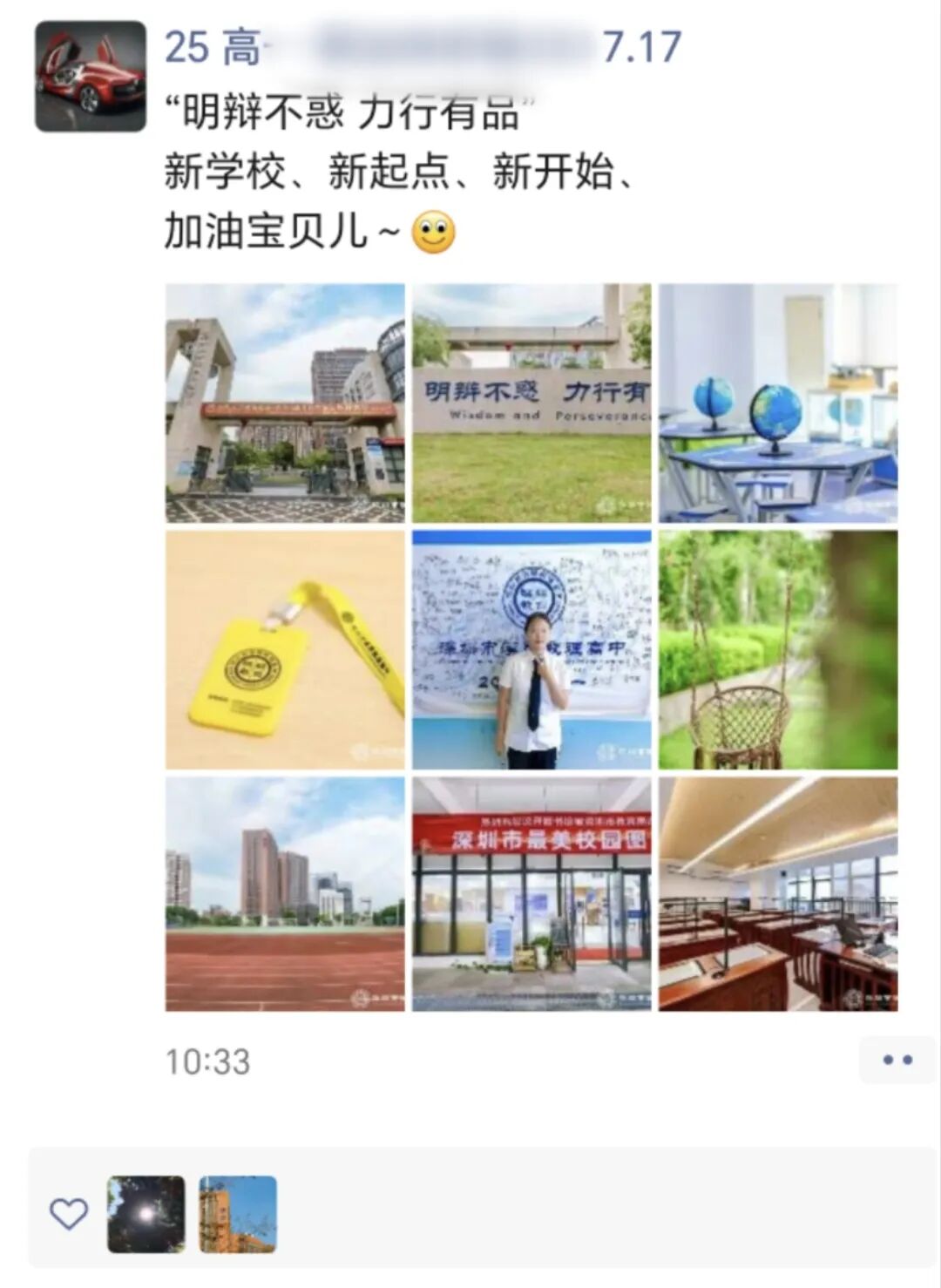View the running track photo
941x1288 pixels.
point(285,894)
